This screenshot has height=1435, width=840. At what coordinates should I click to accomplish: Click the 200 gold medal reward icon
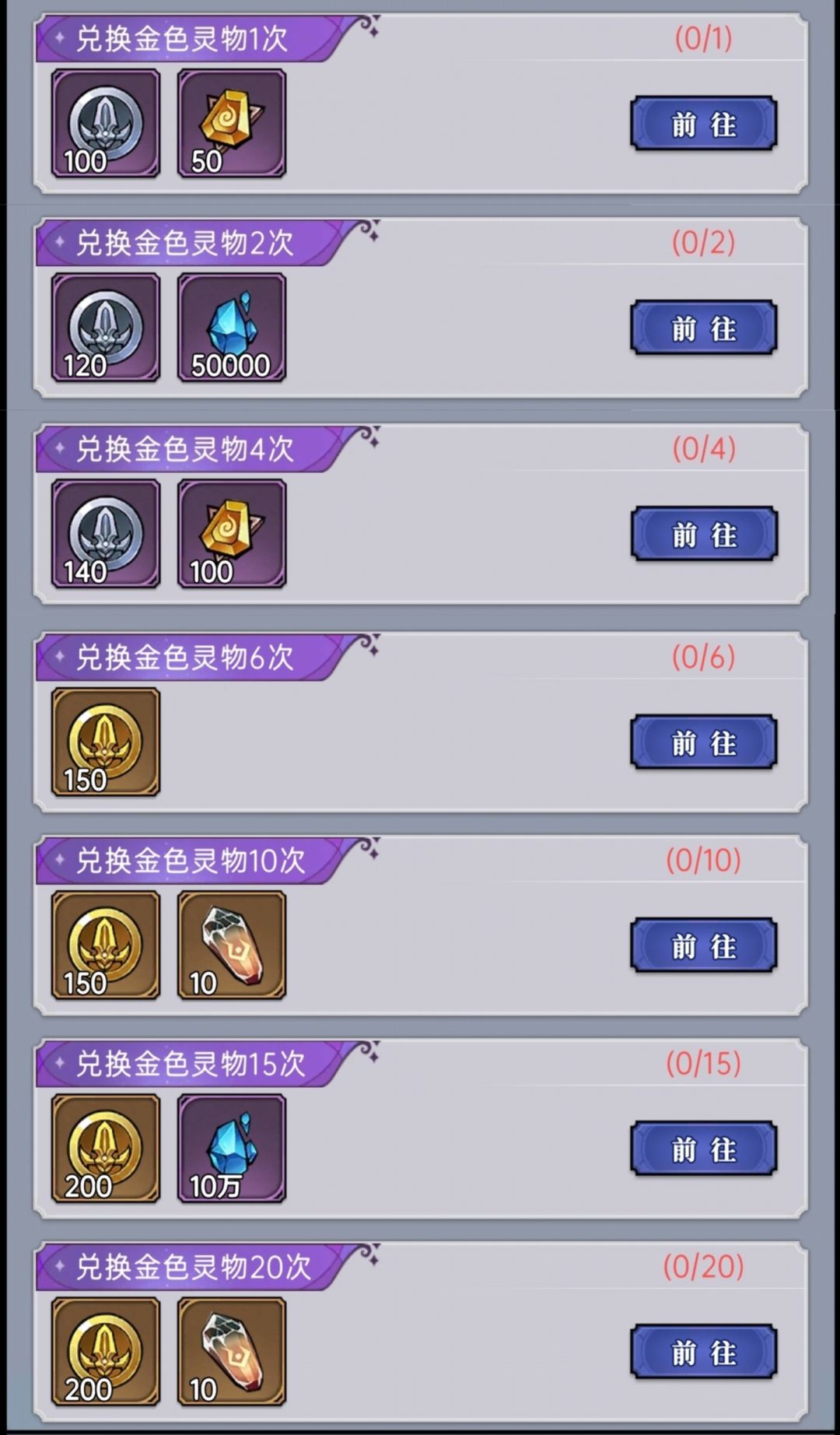pyautogui.click(x=105, y=1148)
